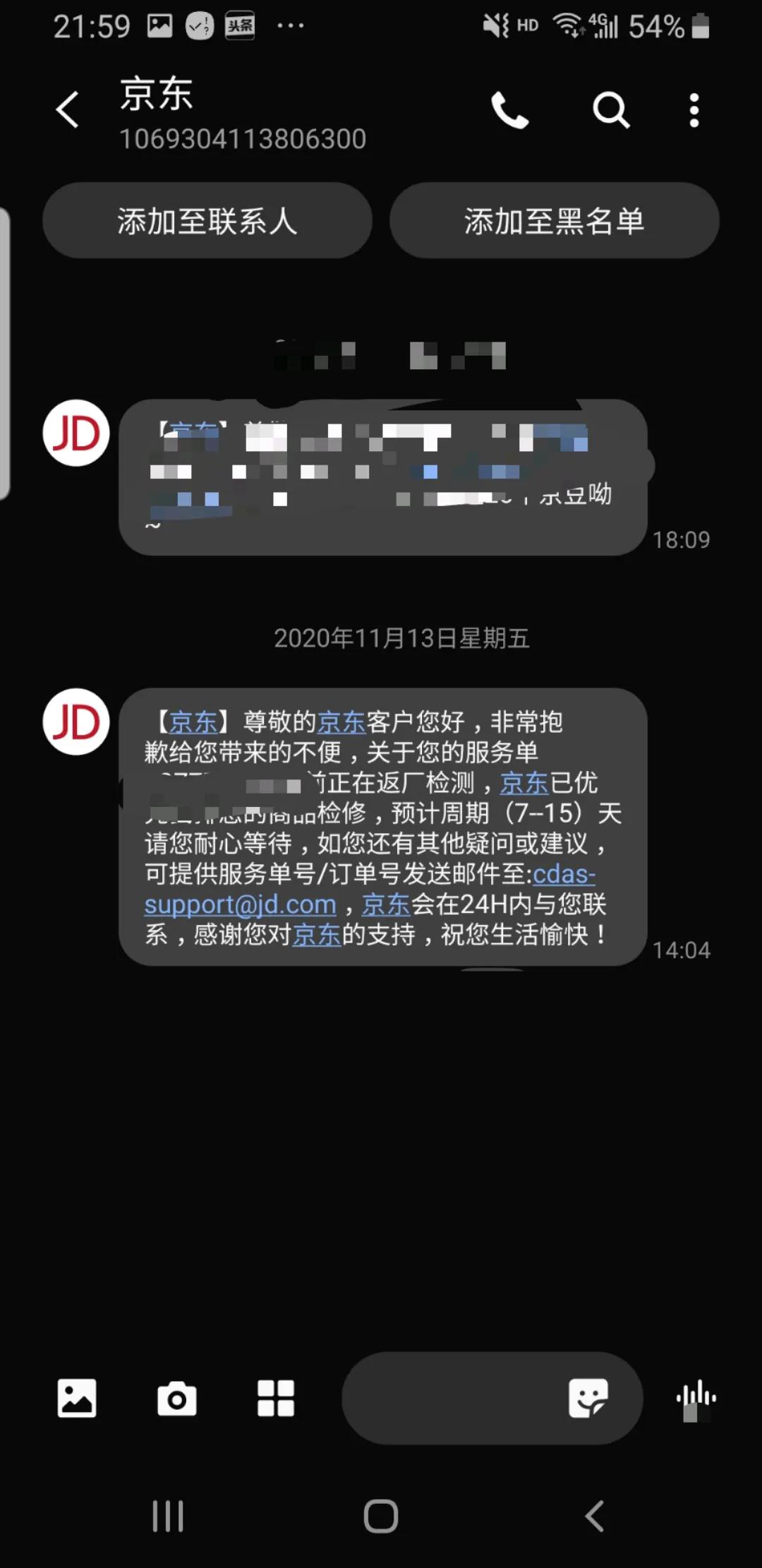
Task: Open the attachments grid icon
Action: 275,1399
